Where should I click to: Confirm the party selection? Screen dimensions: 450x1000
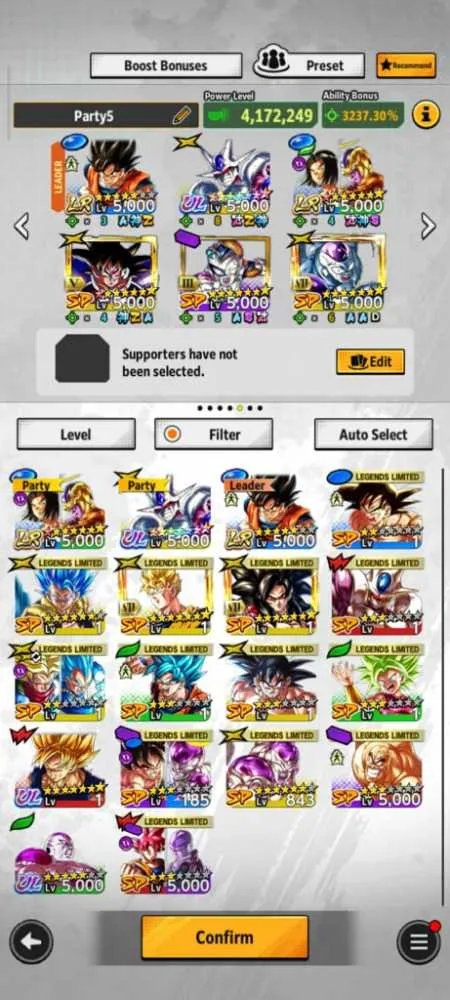[224, 937]
